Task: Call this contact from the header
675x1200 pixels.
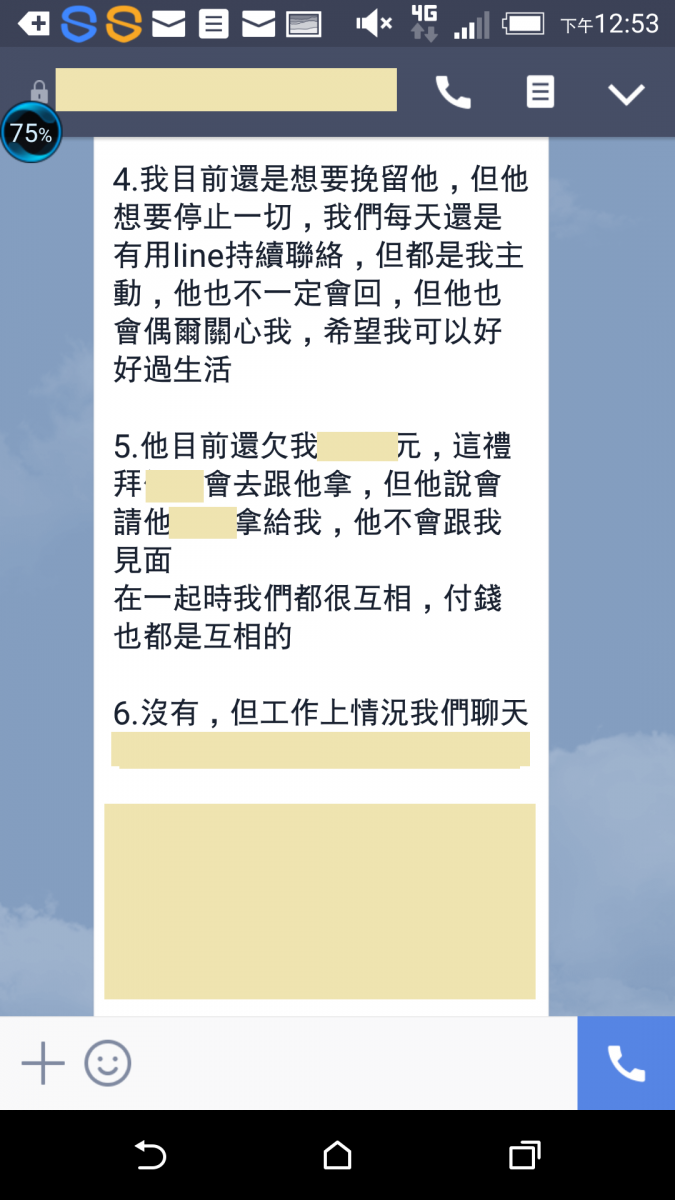Action: coord(453,93)
